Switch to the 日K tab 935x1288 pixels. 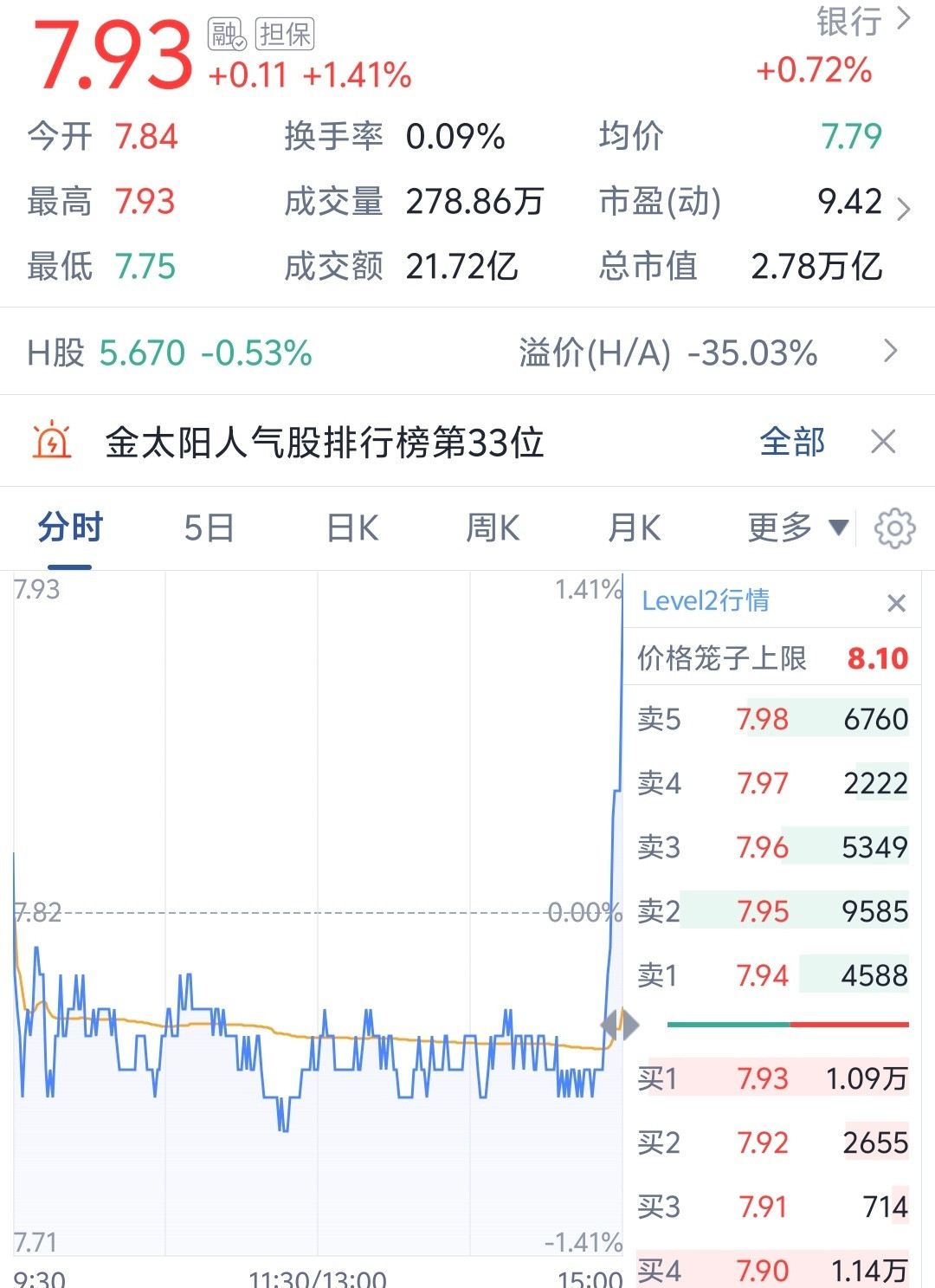tap(350, 527)
